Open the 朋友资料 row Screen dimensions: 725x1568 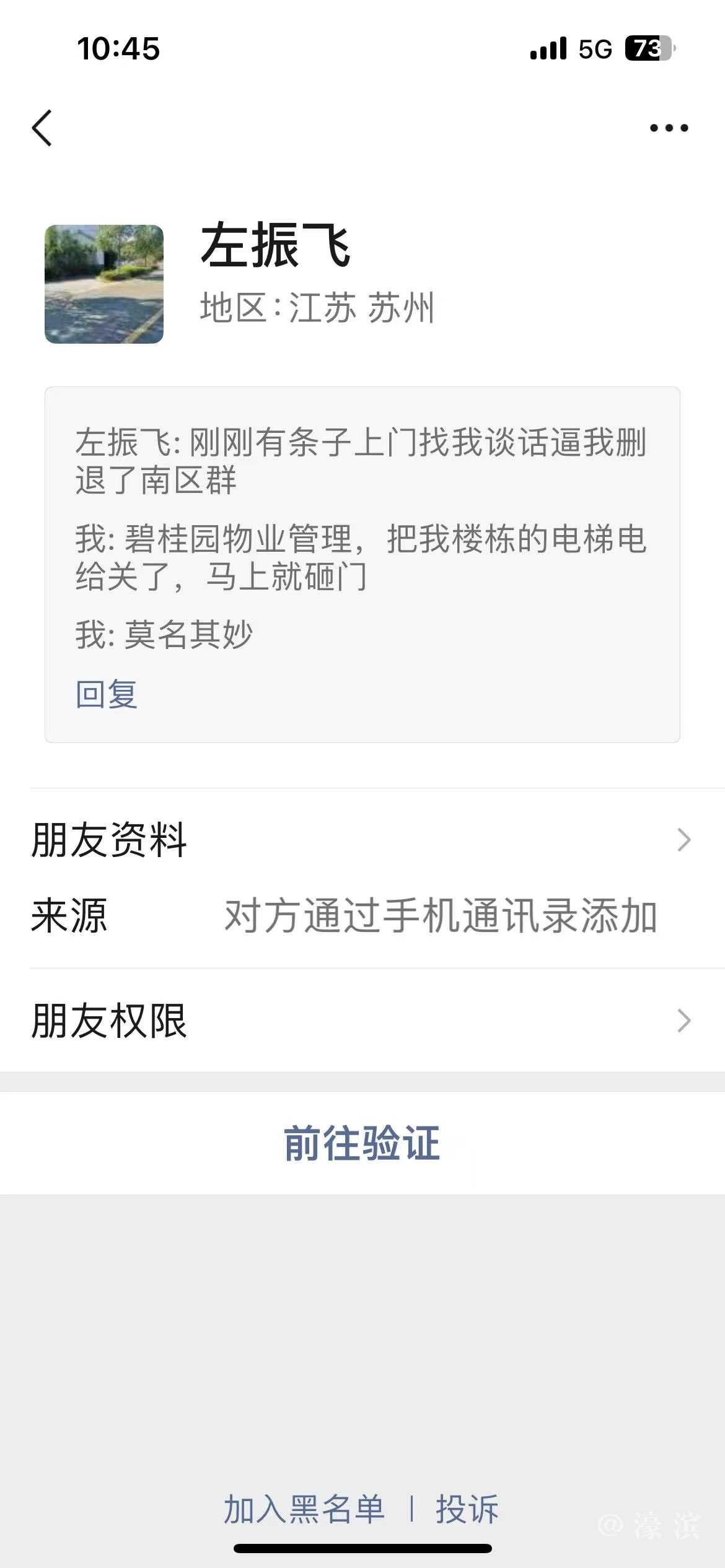point(362,840)
